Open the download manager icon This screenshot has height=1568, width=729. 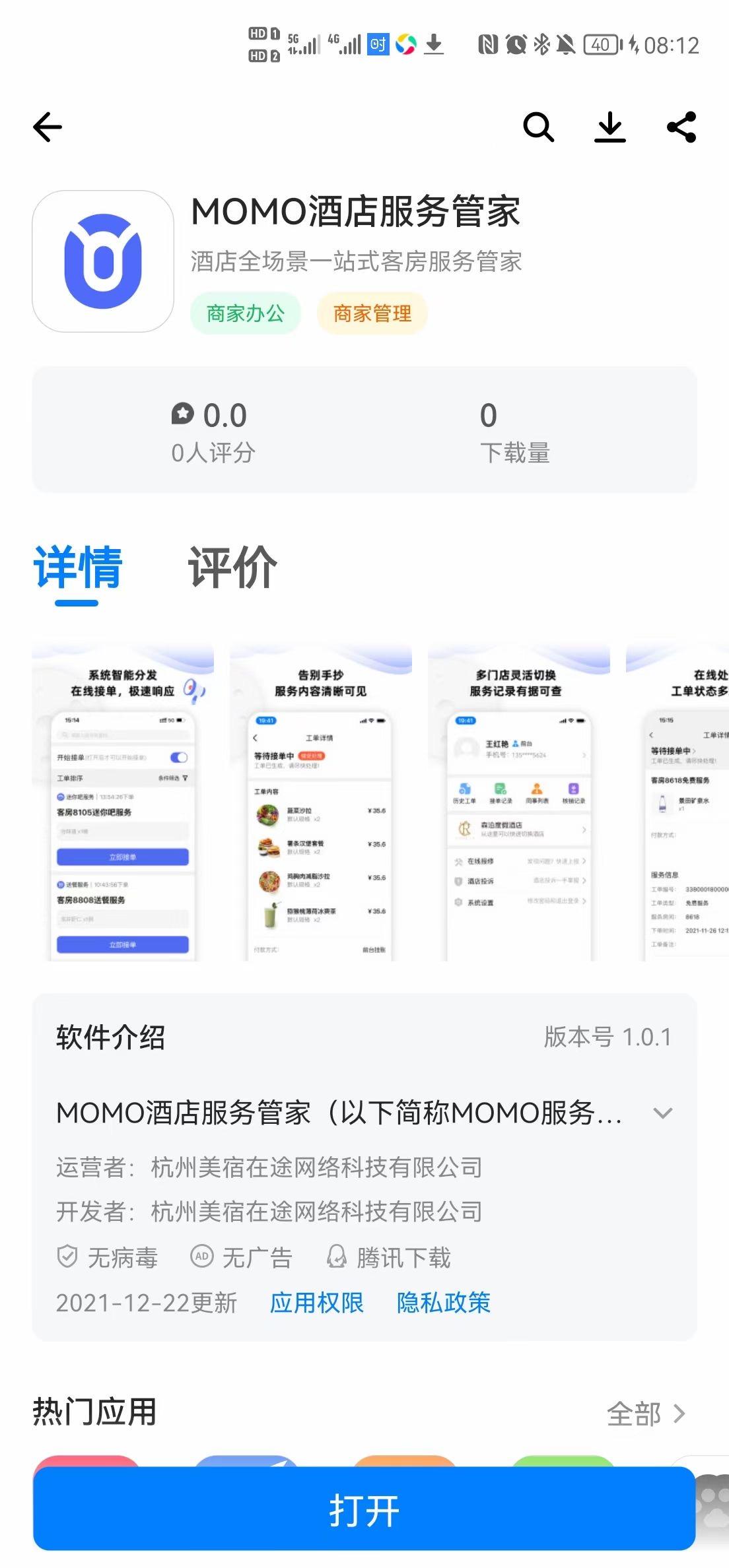610,127
